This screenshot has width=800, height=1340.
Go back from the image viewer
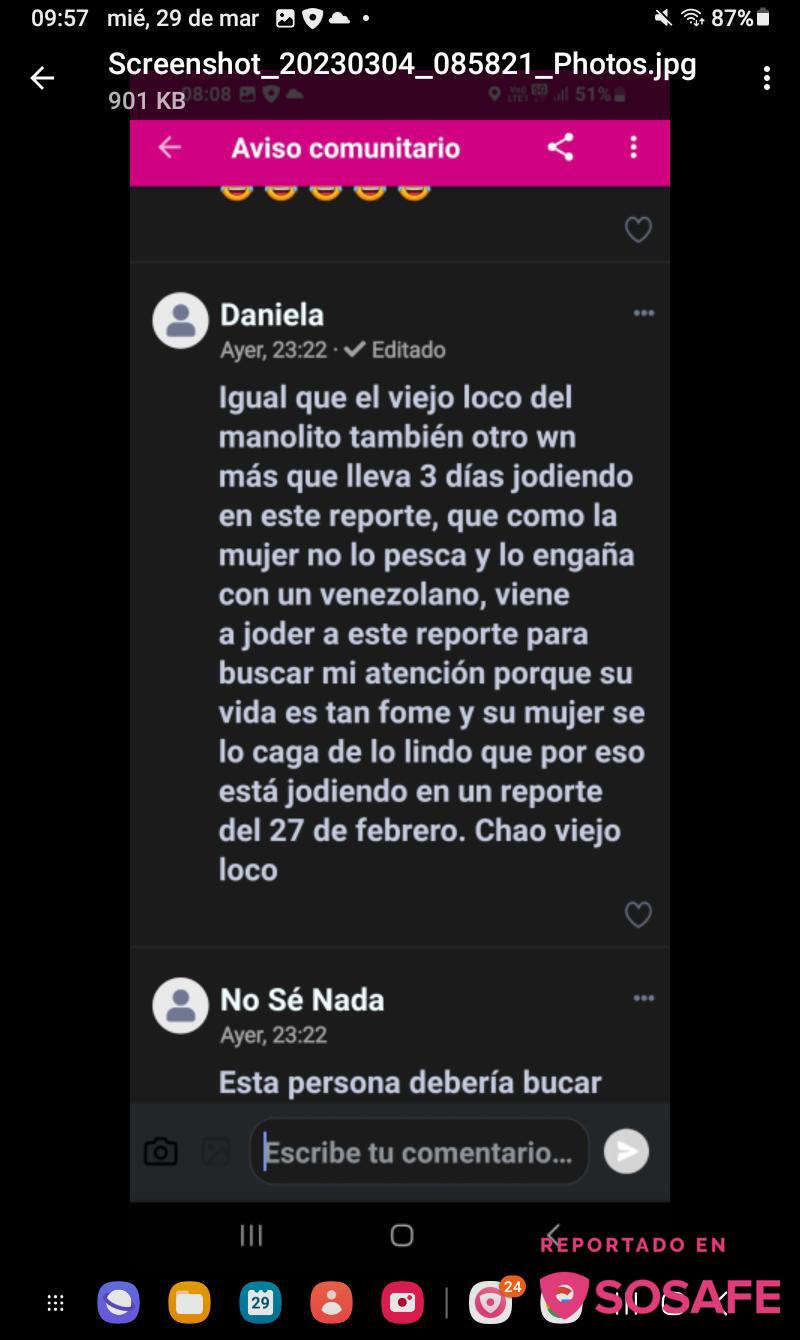click(x=42, y=78)
